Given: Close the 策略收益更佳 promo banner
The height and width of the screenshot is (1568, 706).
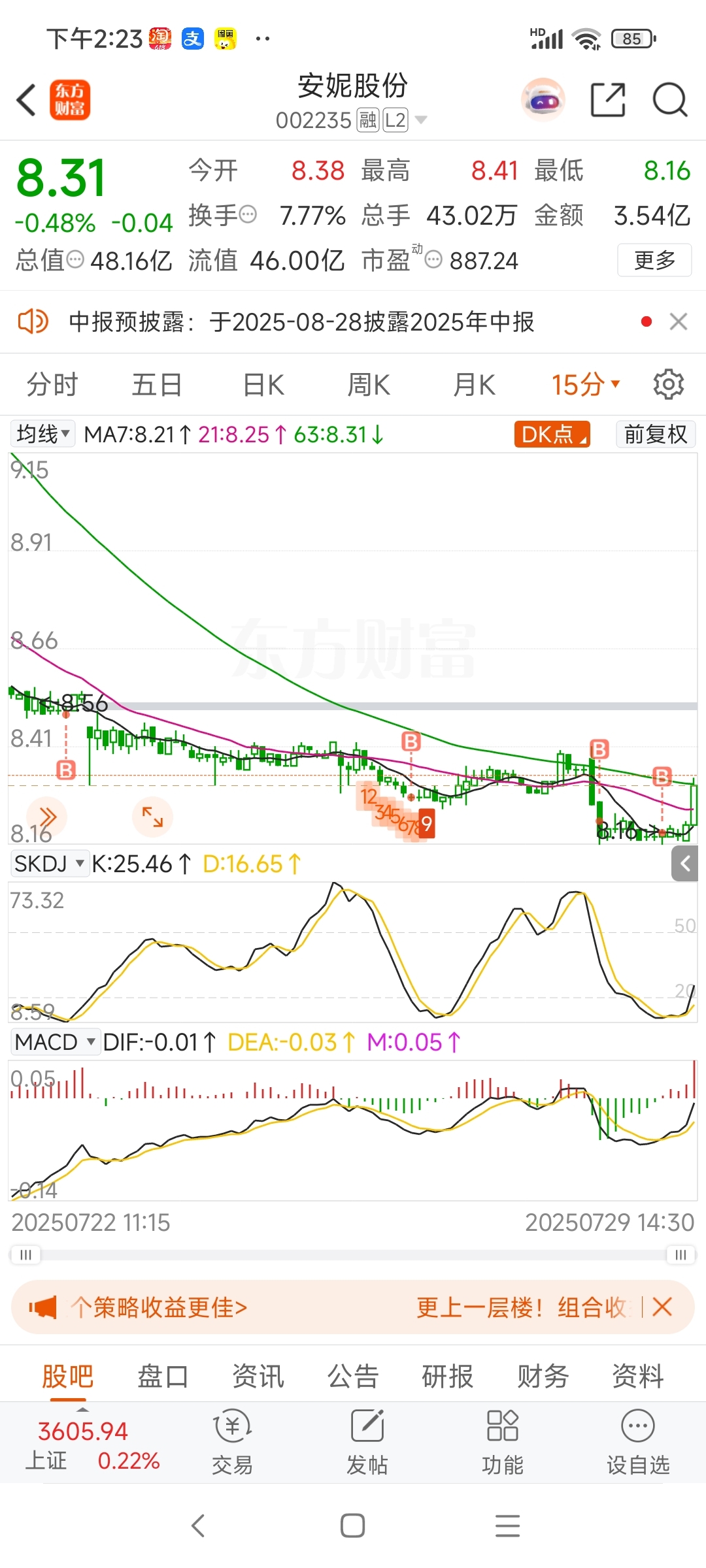Looking at the screenshot, I should click(662, 1307).
